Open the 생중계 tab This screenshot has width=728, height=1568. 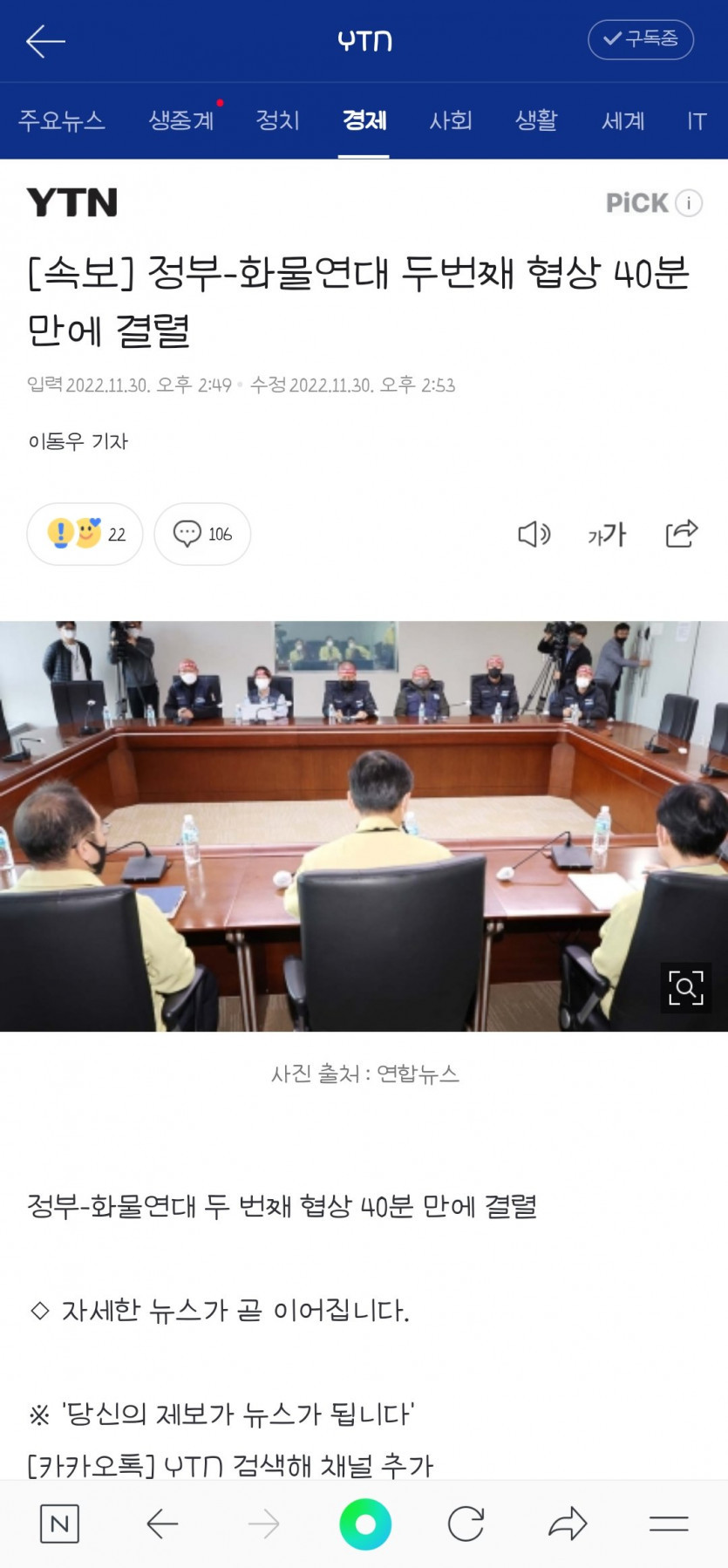(x=181, y=120)
